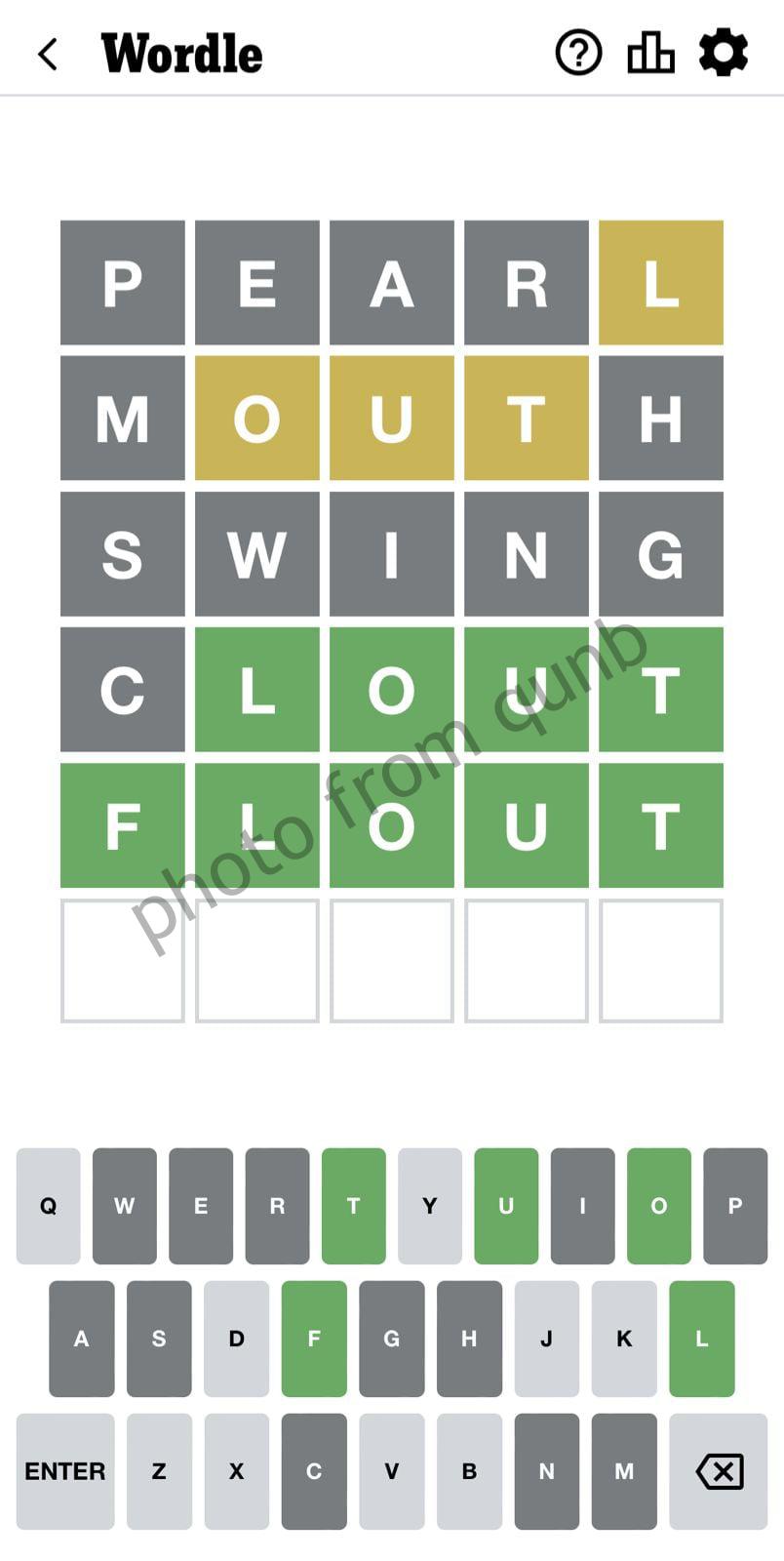Viewport: 784px width, 1561px height.
Task: Enter the letter B
Action: (469, 1471)
